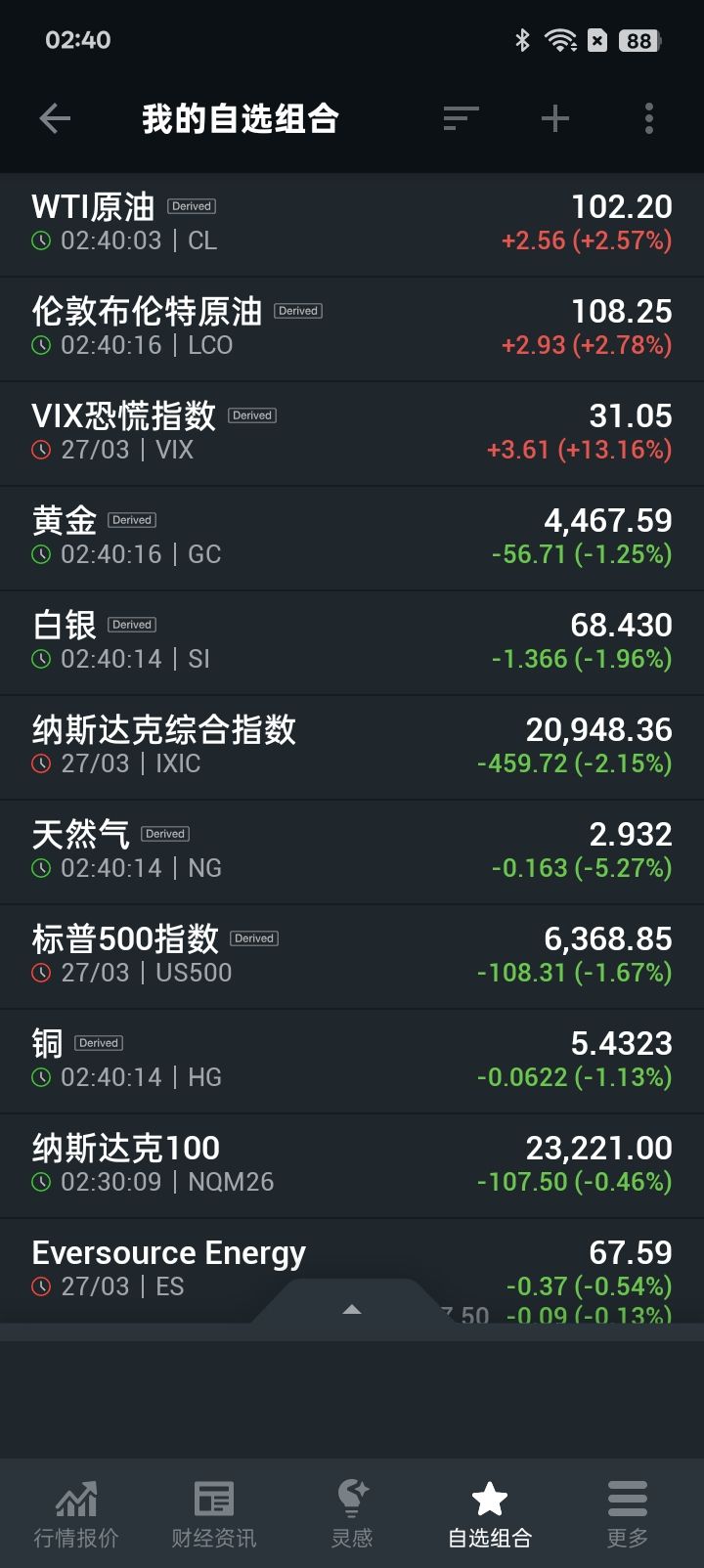Open the three-dot overflow menu

tap(649, 119)
